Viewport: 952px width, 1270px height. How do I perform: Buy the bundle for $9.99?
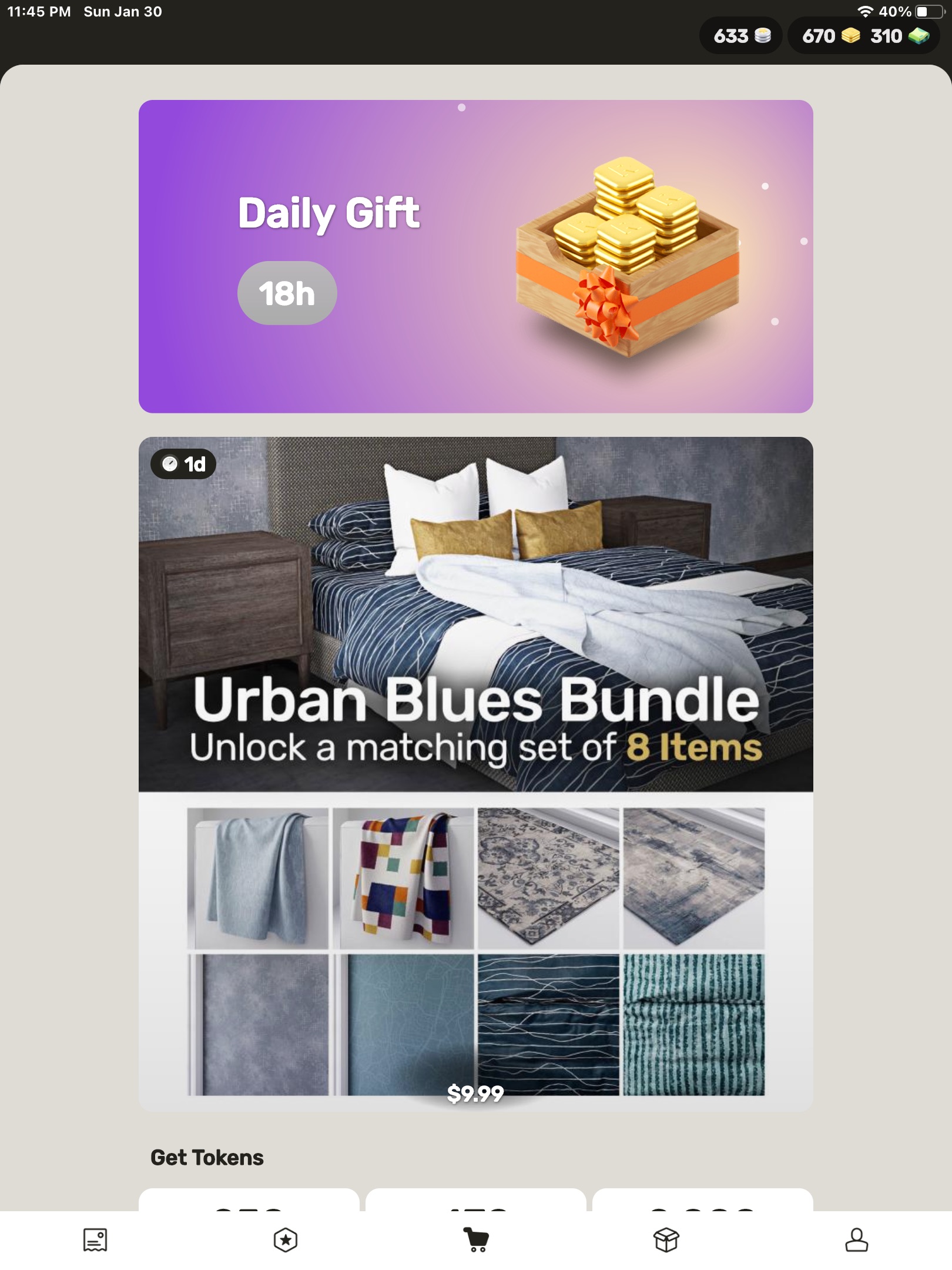[x=475, y=1094]
